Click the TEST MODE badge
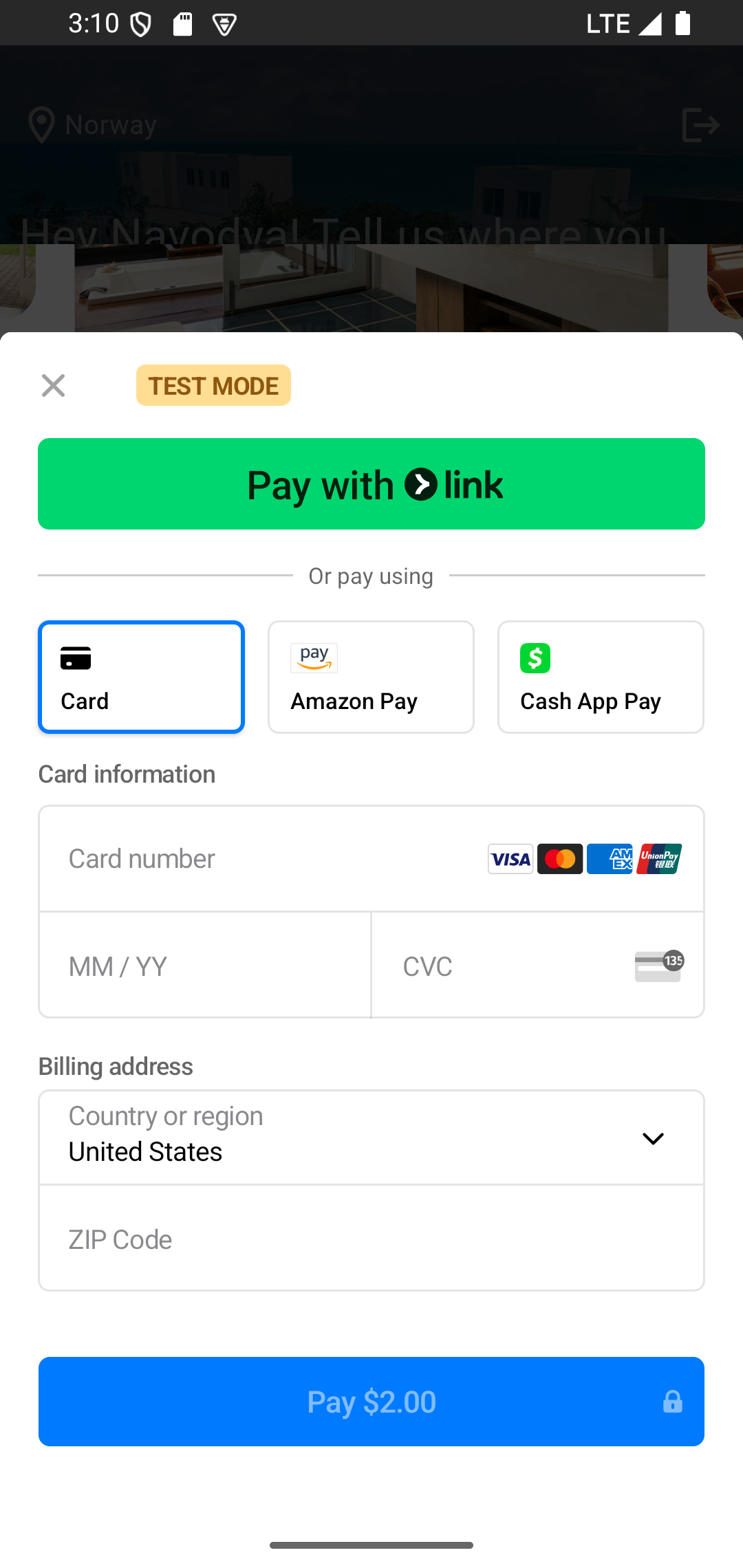The width and height of the screenshot is (743, 1568). [x=213, y=385]
